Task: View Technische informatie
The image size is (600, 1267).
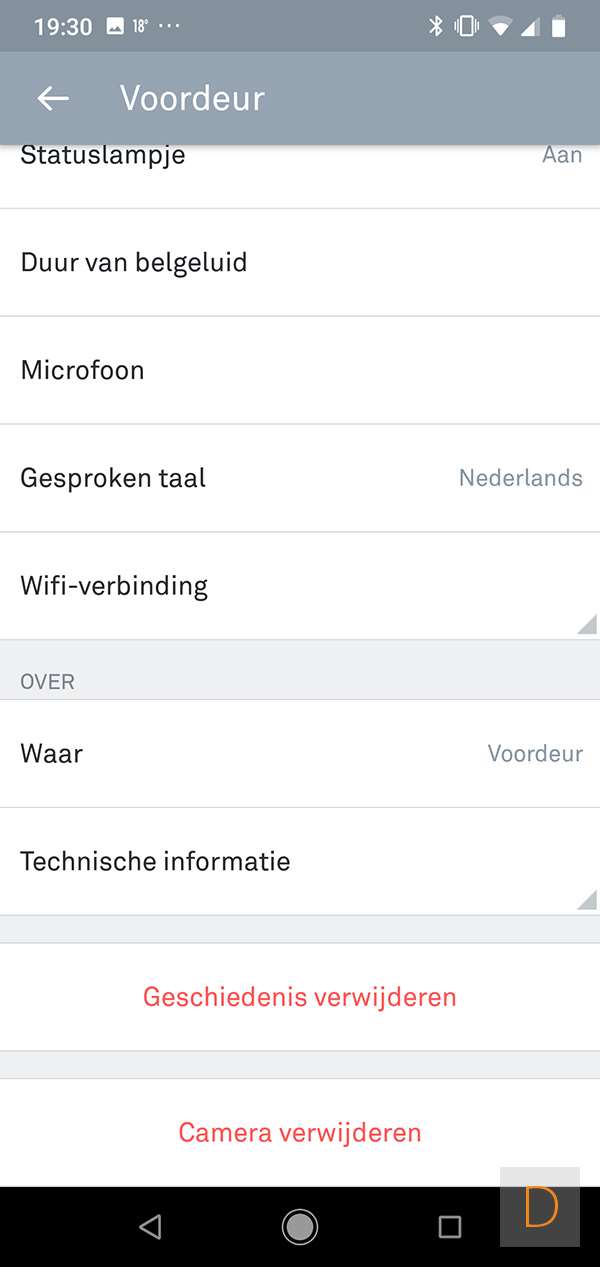Action: [x=300, y=861]
